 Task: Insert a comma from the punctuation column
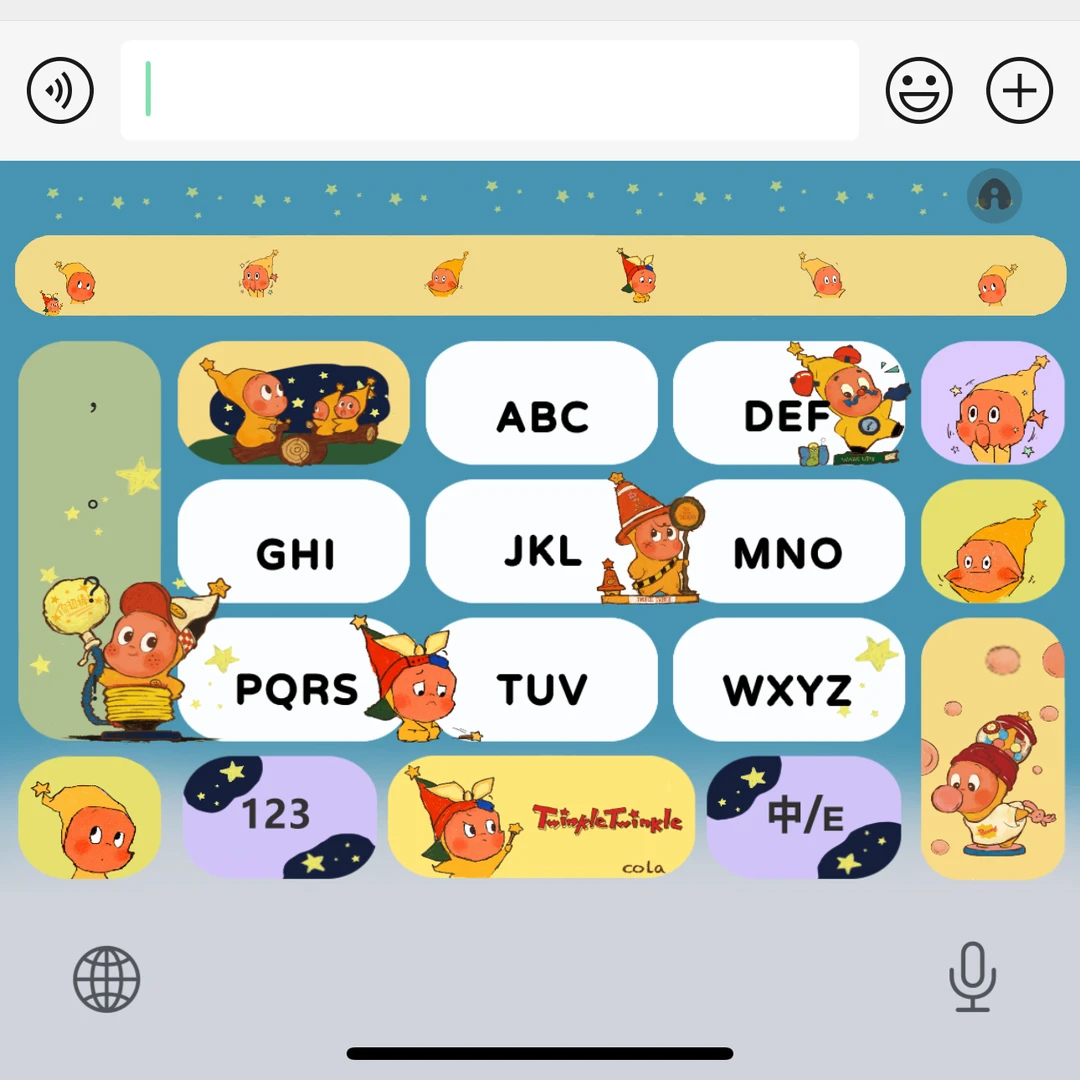click(x=92, y=406)
